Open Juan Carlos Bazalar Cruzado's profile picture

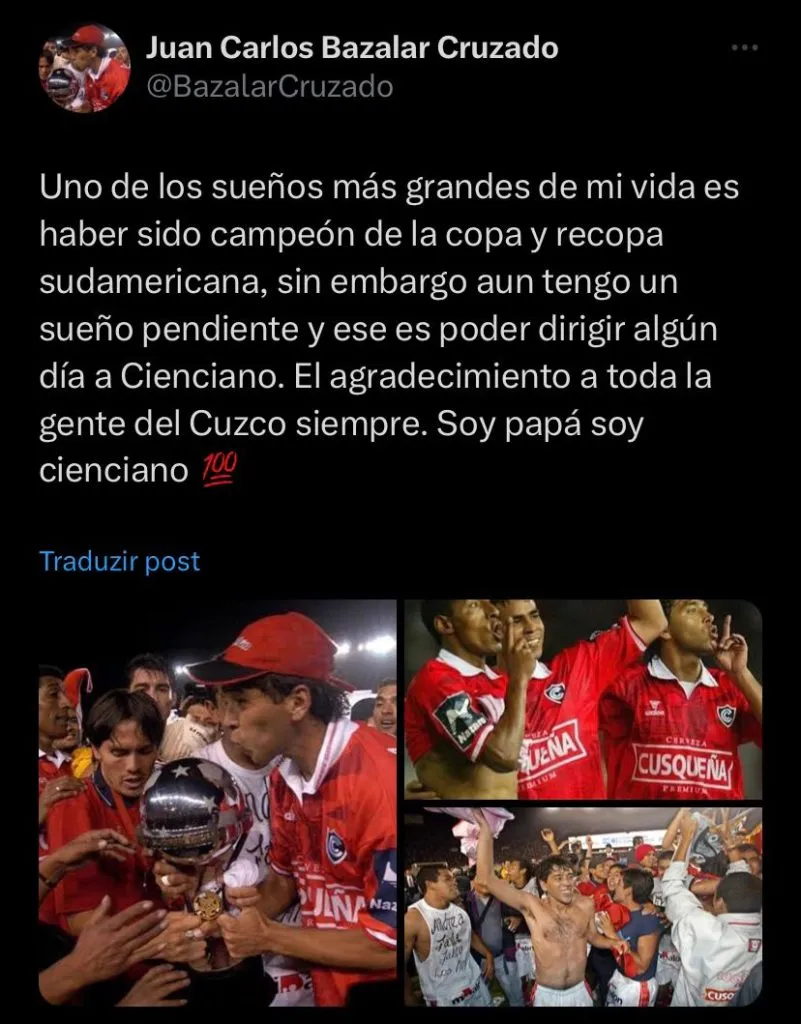click(84, 68)
